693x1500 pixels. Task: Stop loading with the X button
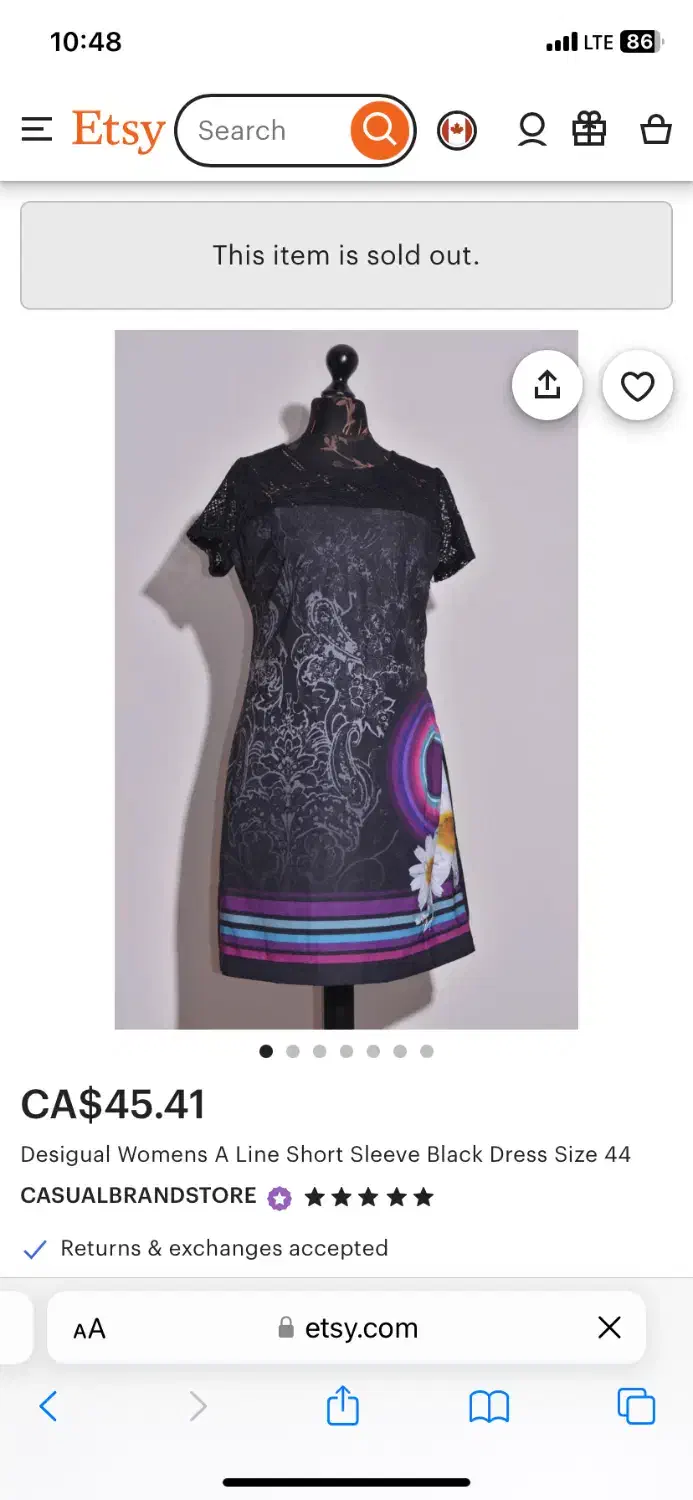pyautogui.click(x=609, y=1327)
